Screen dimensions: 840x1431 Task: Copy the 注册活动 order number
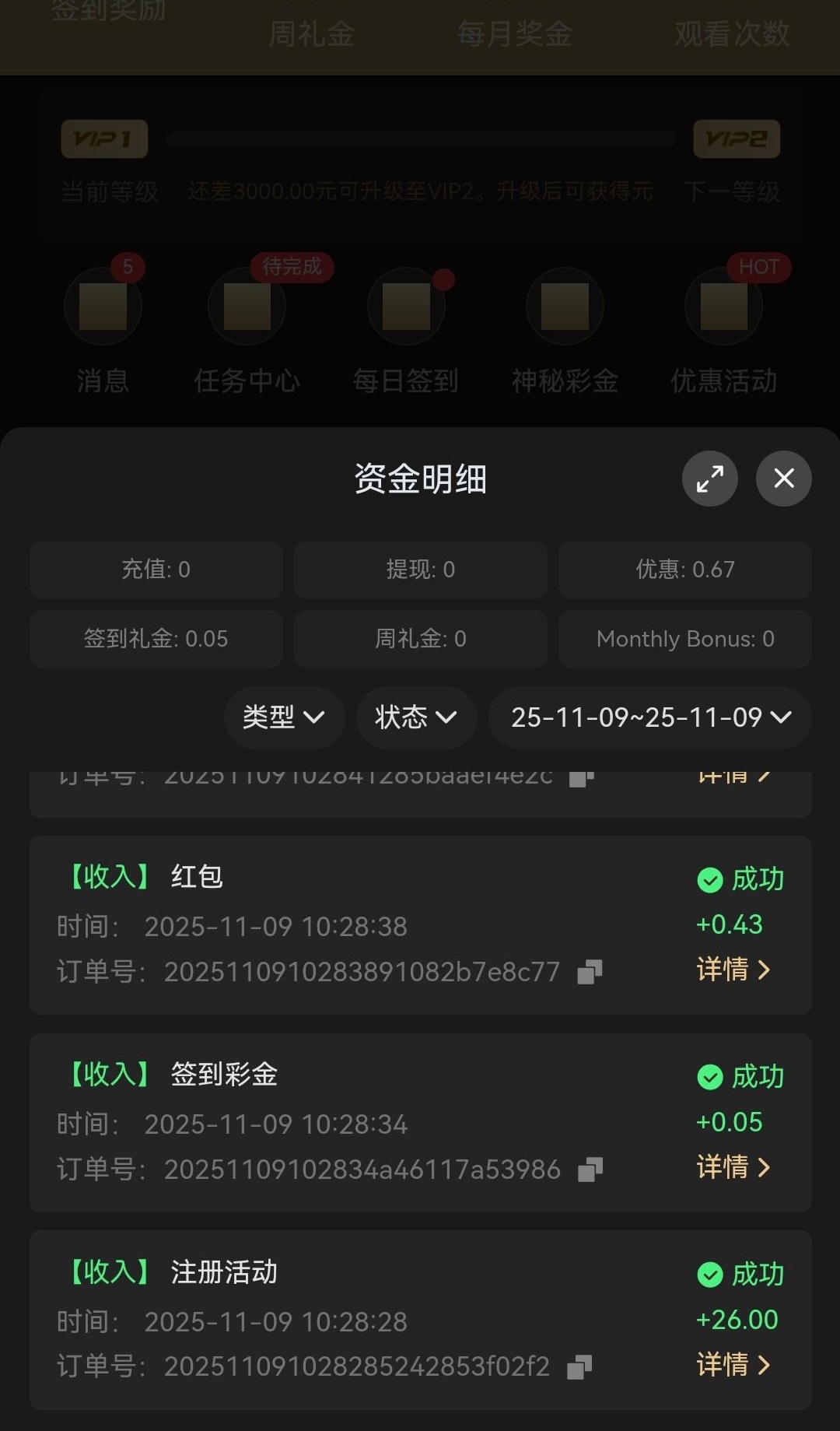(579, 1367)
